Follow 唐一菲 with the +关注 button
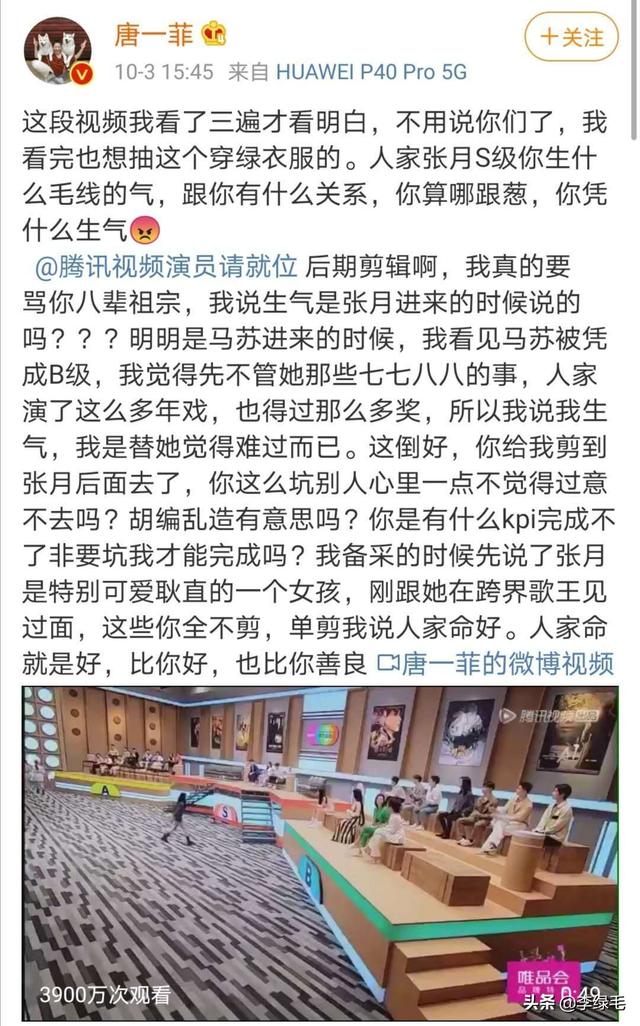Screen dimensions: 640x1026 (572, 38)
